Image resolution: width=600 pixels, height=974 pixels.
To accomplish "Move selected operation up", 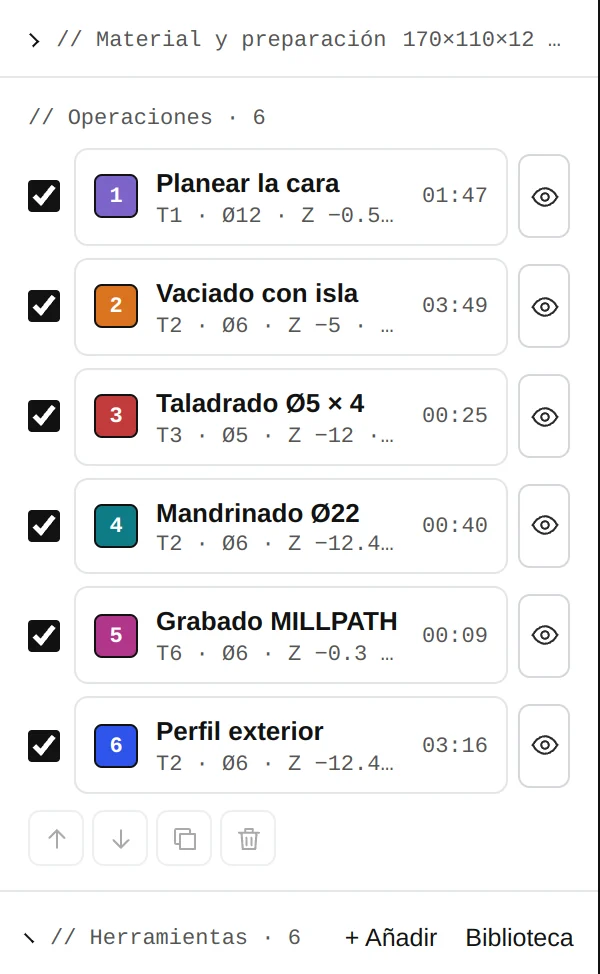I will (57, 838).
